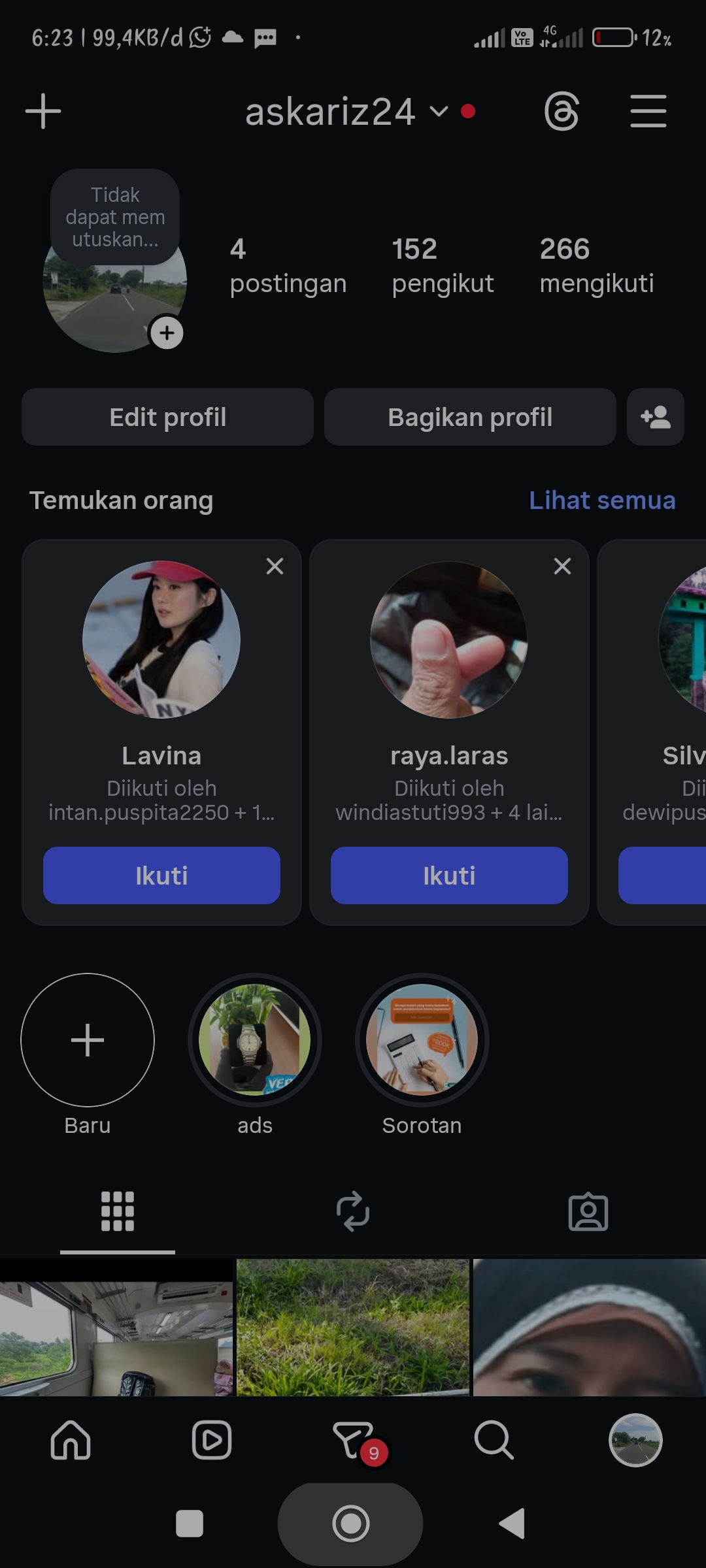Switch to the reposts tab
The height and width of the screenshot is (1568, 706).
coord(353,1211)
